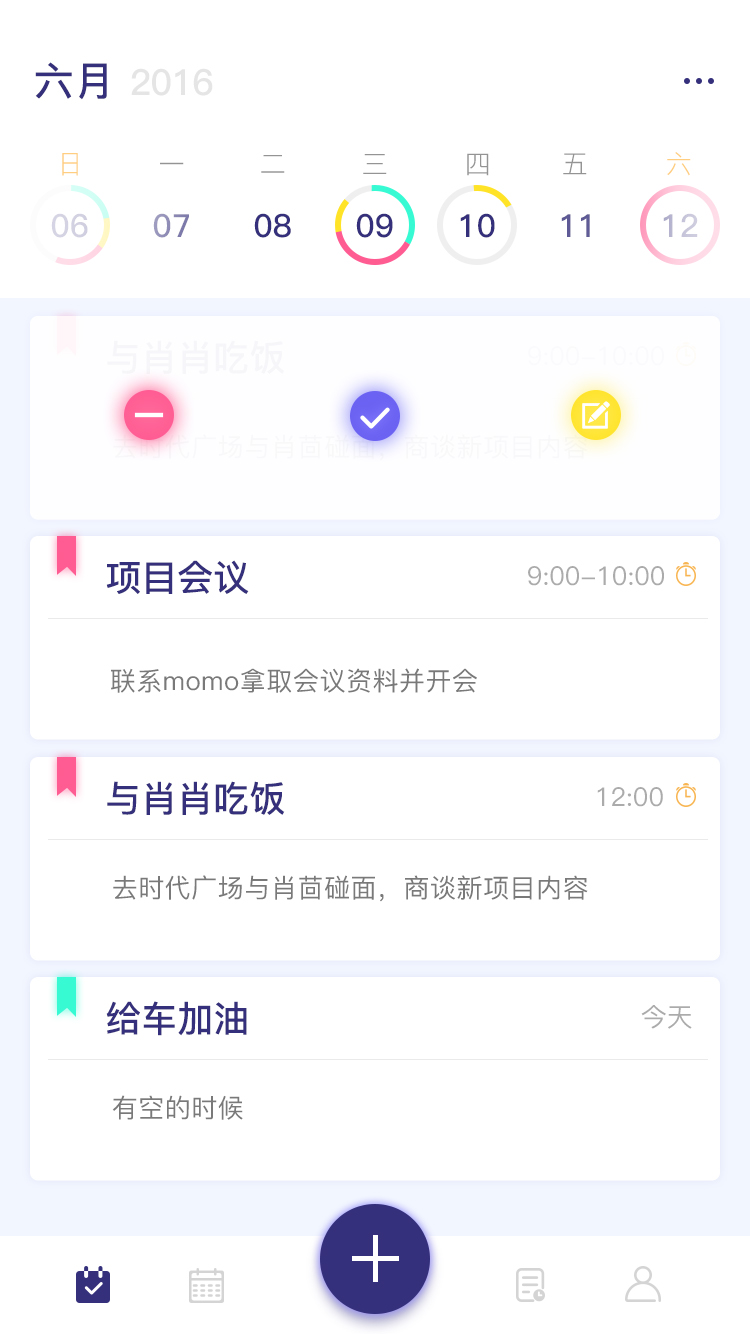750x1334 pixels.
Task: Select Saturday 12 in the week strip
Action: [x=680, y=225]
